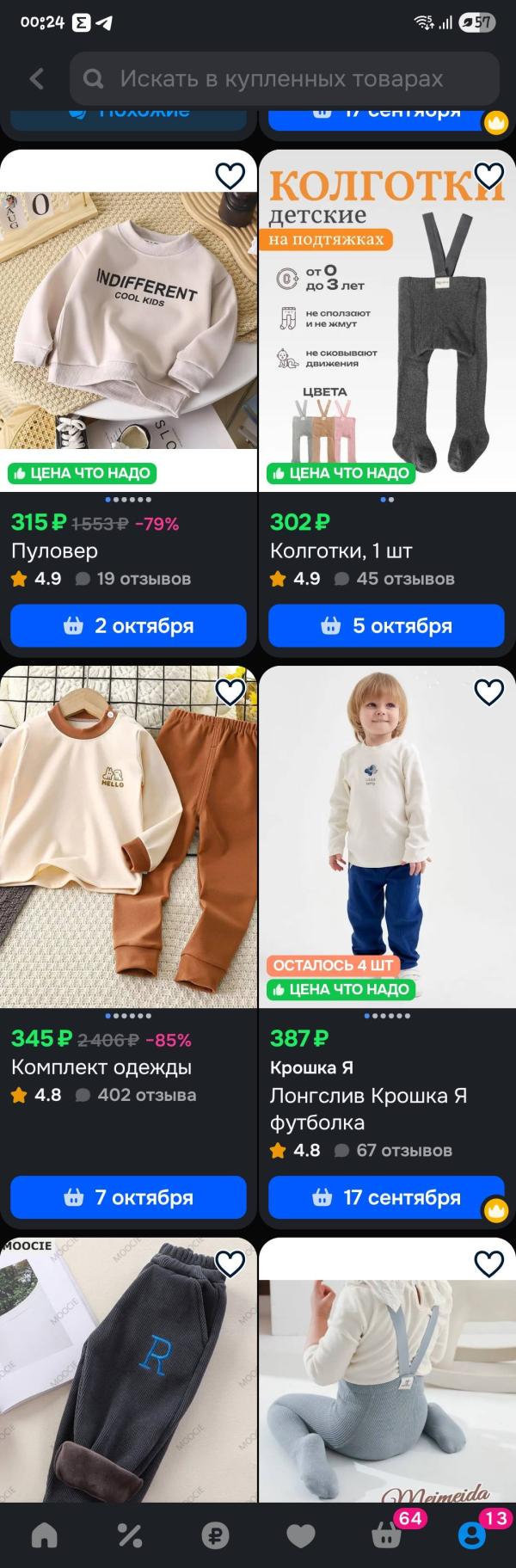Open the Лонгслив Крошка Я product card

click(x=386, y=843)
